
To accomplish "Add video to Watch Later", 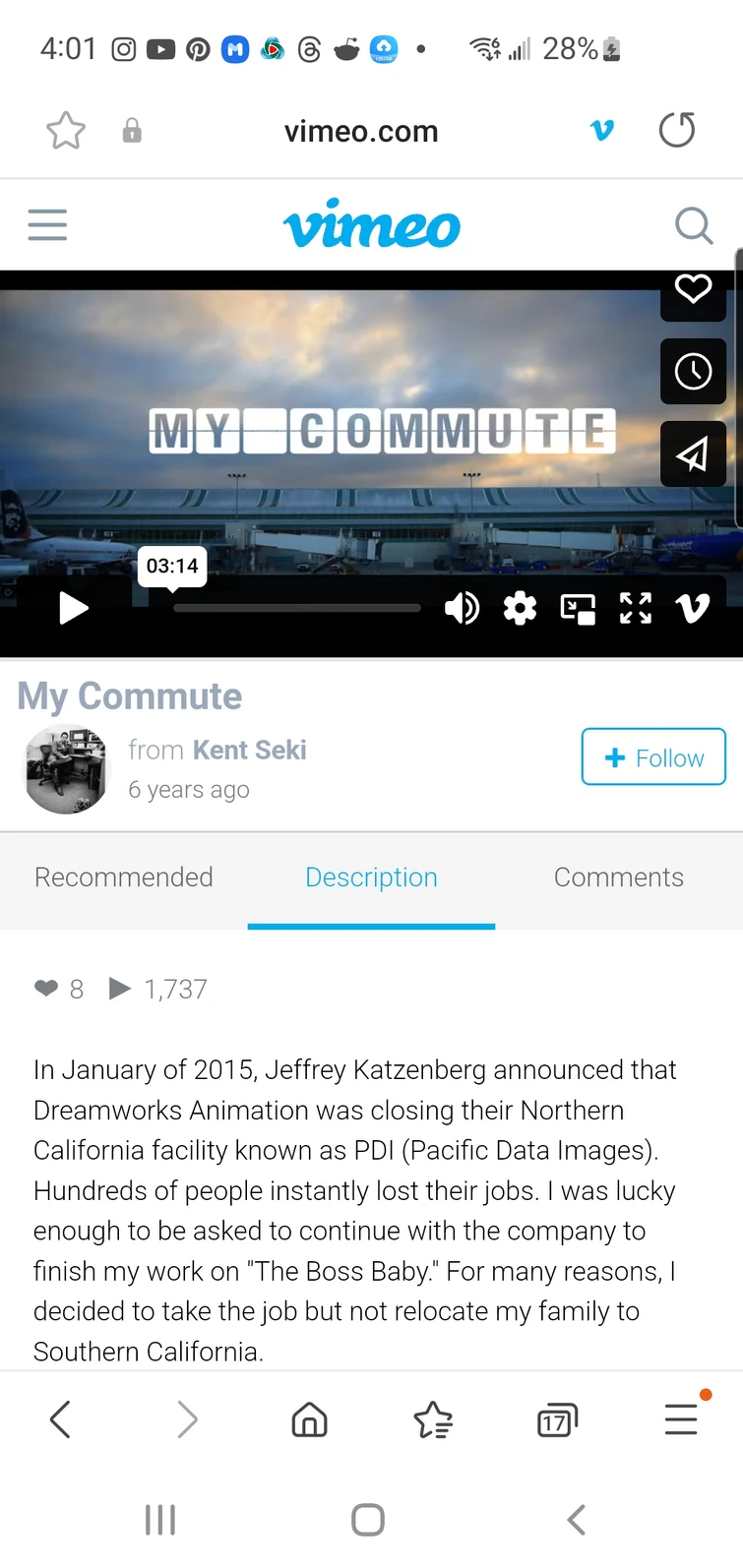I will coord(693,372).
